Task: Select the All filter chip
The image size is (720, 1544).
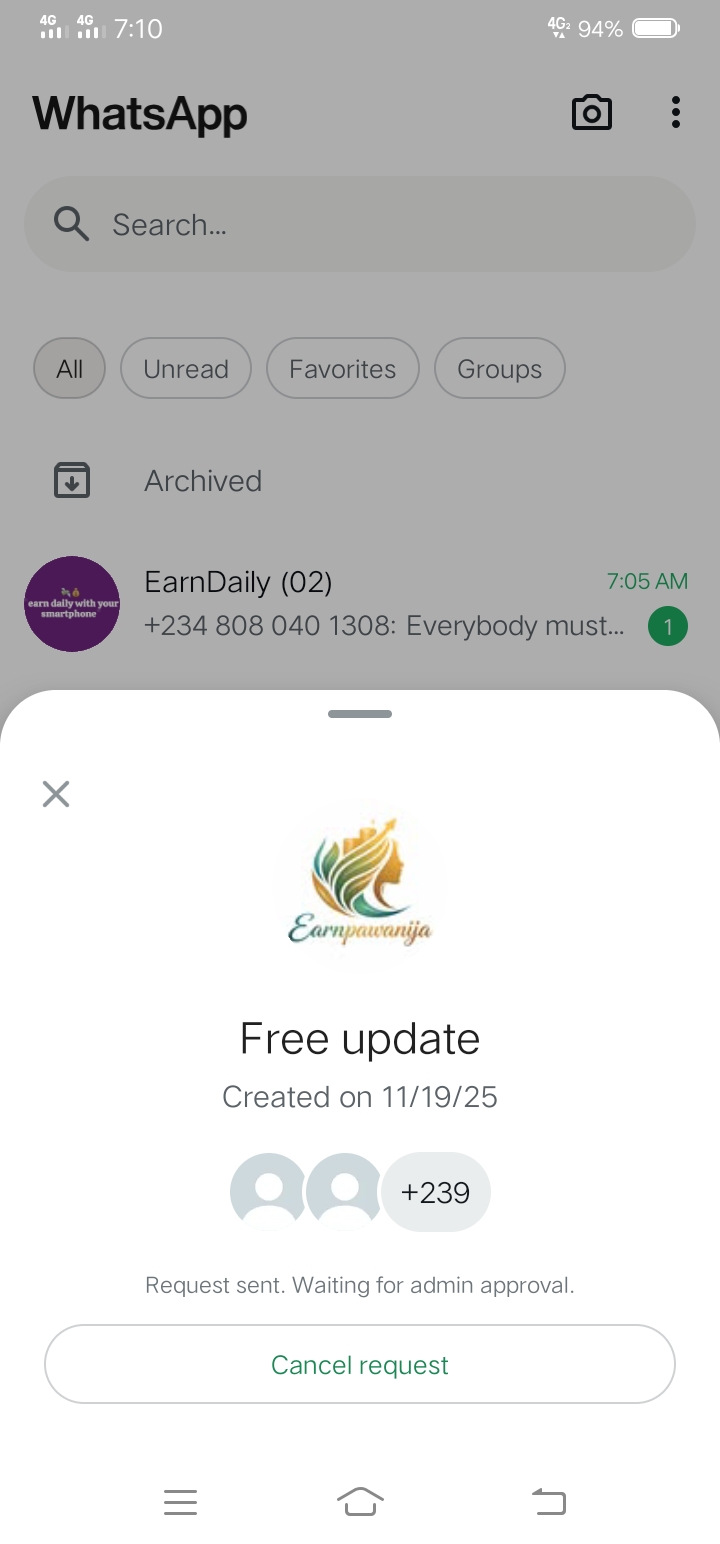Action: click(70, 369)
